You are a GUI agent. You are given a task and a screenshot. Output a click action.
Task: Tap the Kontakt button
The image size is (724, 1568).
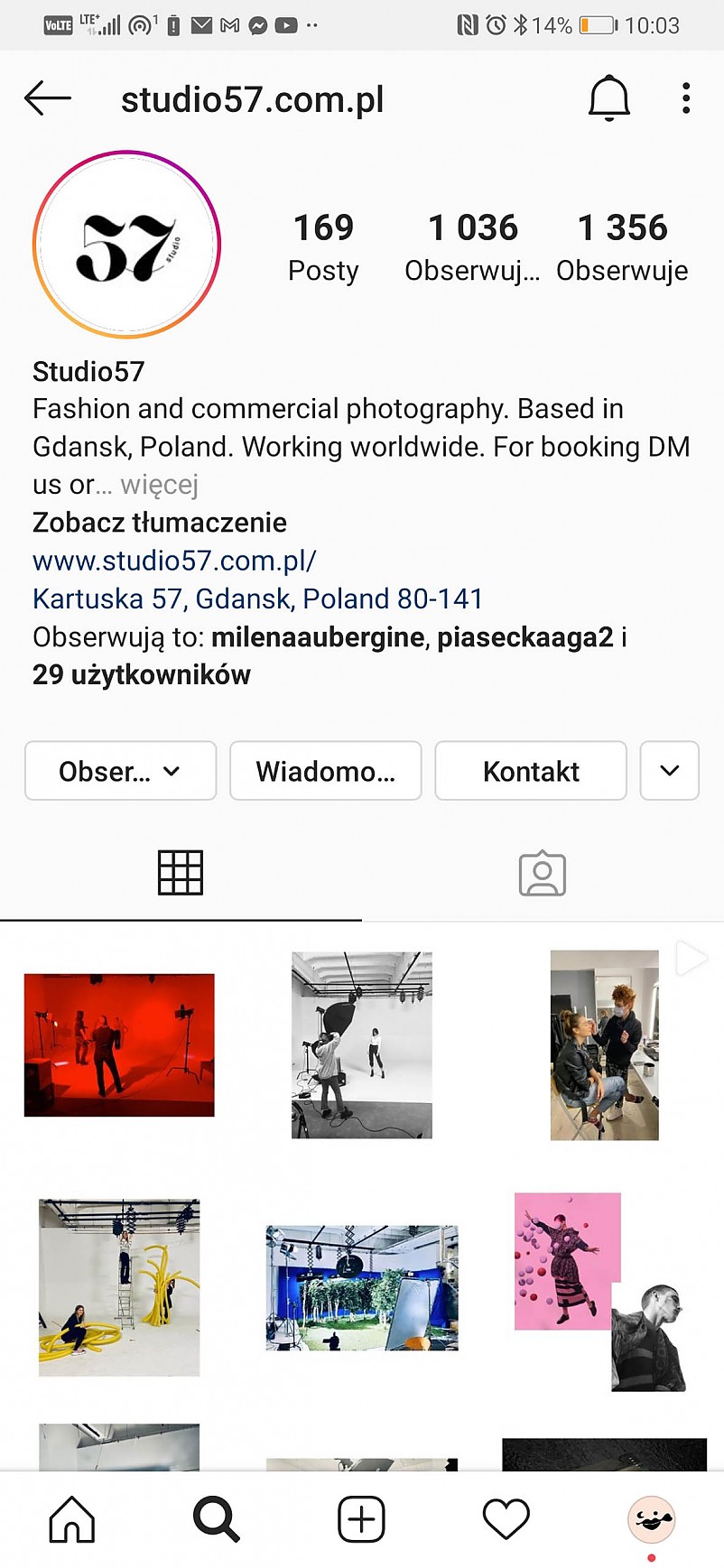[531, 771]
